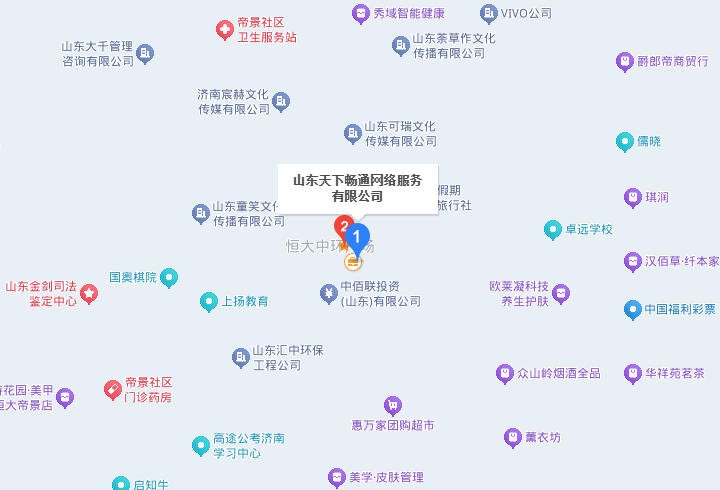Image resolution: width=720 pixels, height=490 pixels.
Task: Open the 卓远学校 place marker
Action: (553, 229)
